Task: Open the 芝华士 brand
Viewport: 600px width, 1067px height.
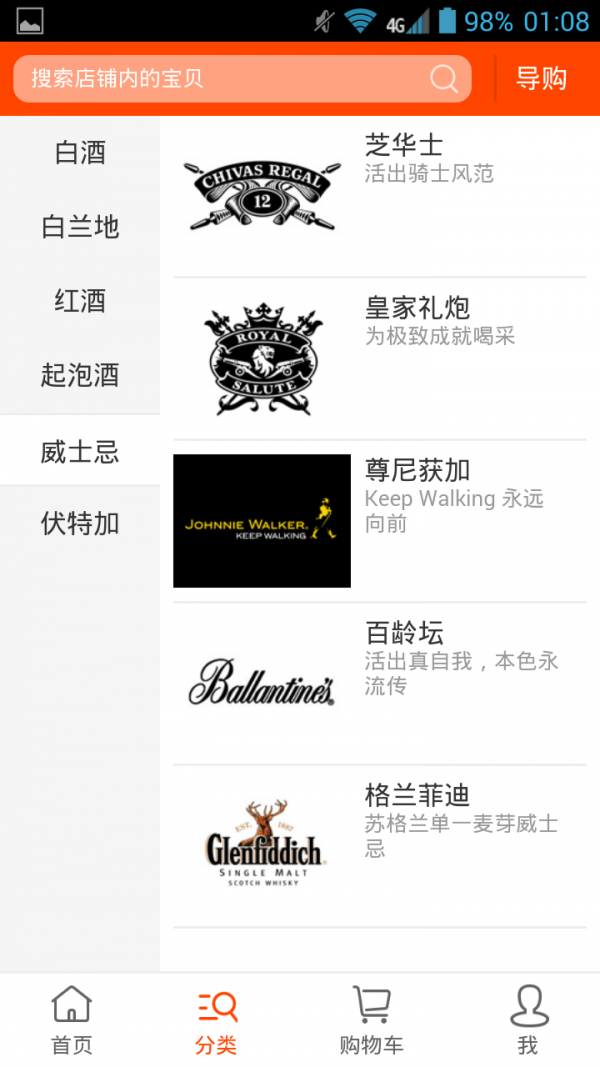Action: pos(380,196)
